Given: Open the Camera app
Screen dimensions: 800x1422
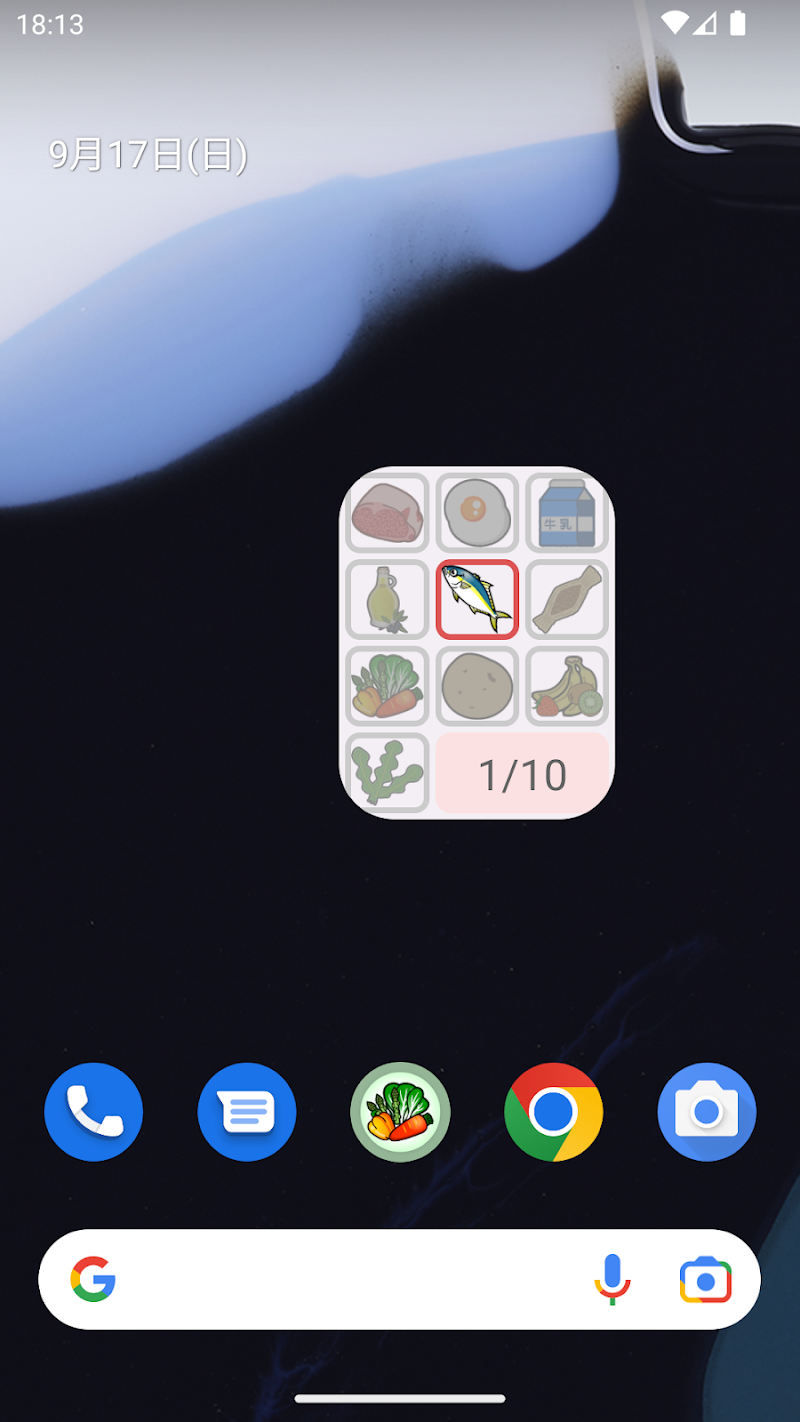Looking at the screenshot, I should click(706, 1112).
